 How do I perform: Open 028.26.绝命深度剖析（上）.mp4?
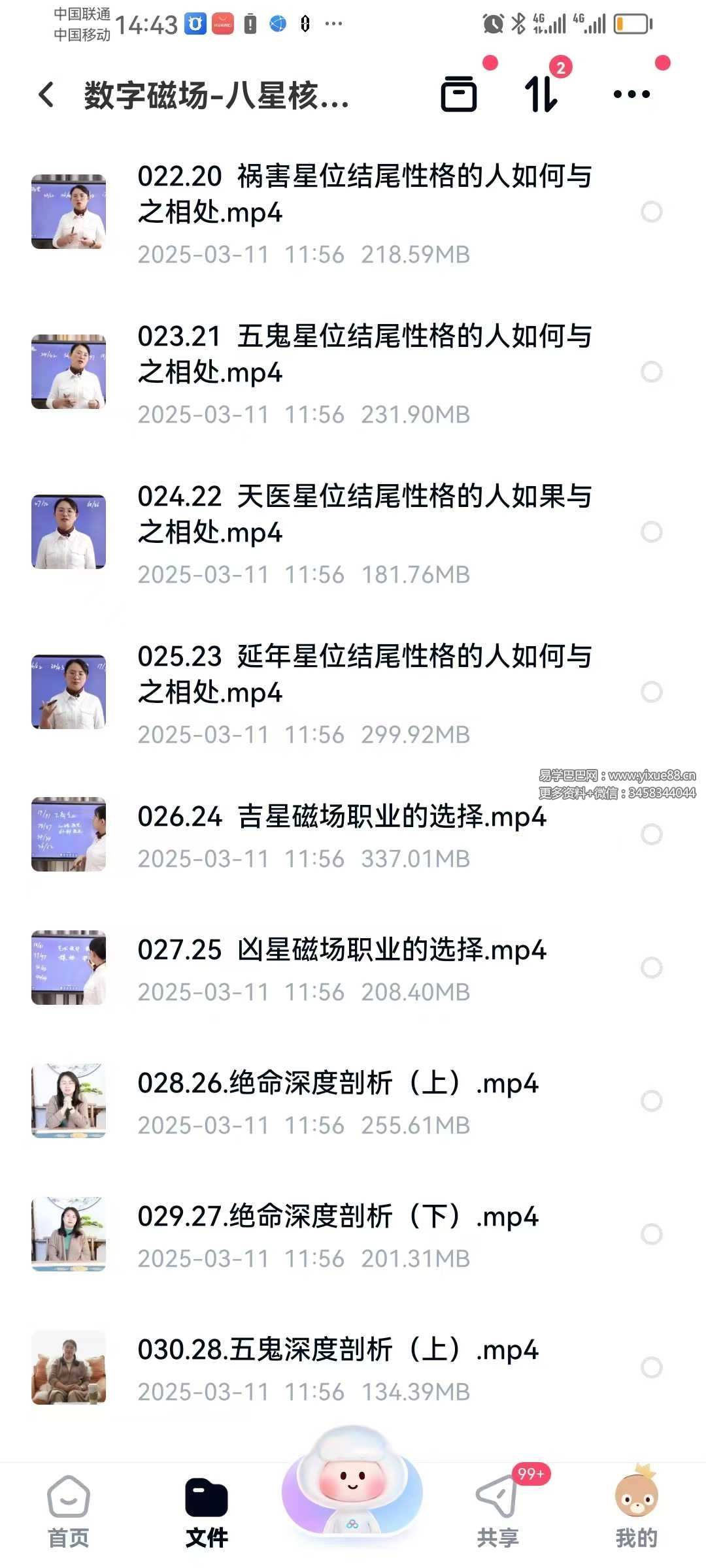click(x=337, y=1083)
